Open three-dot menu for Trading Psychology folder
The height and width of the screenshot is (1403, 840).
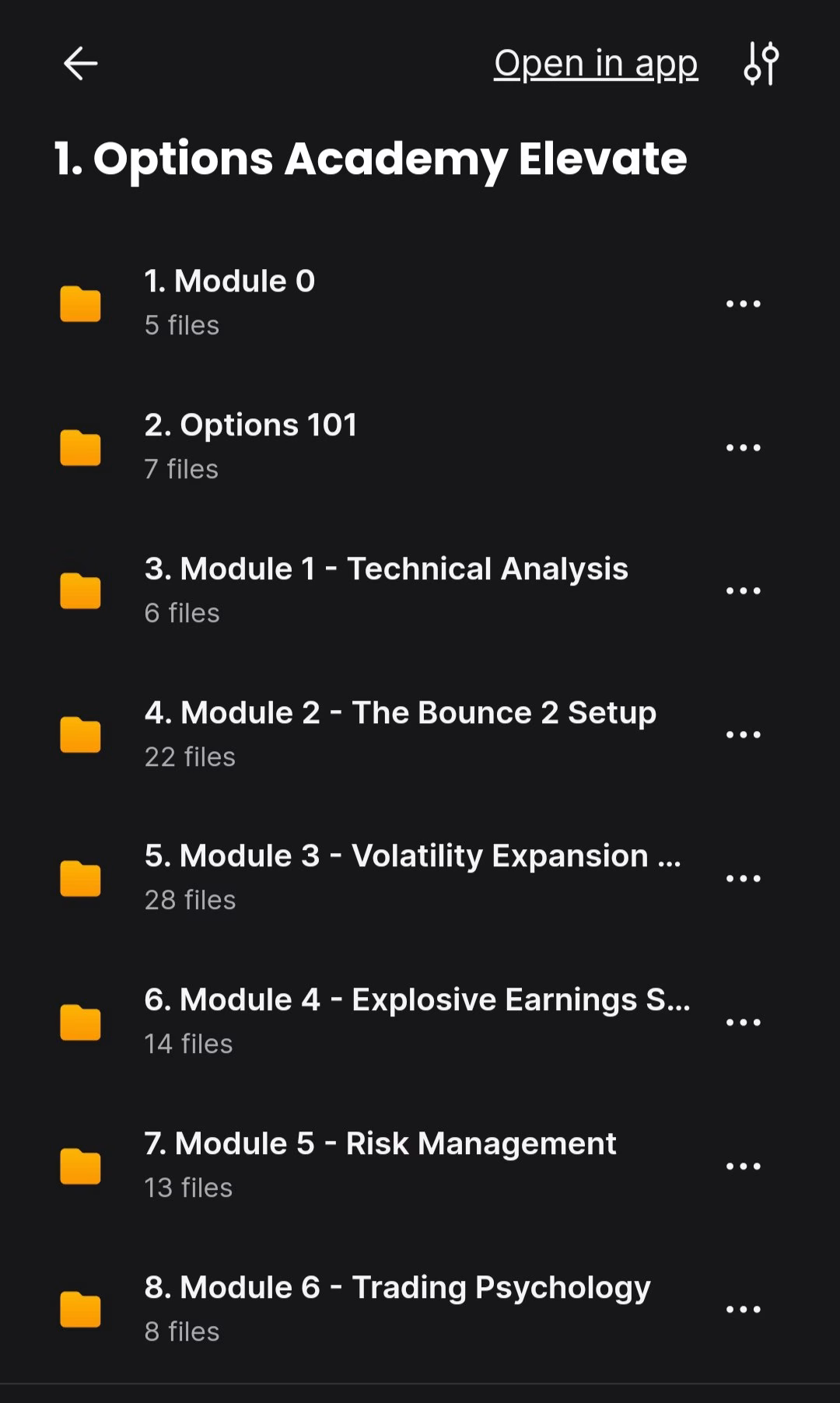(x=743, y=1309)
